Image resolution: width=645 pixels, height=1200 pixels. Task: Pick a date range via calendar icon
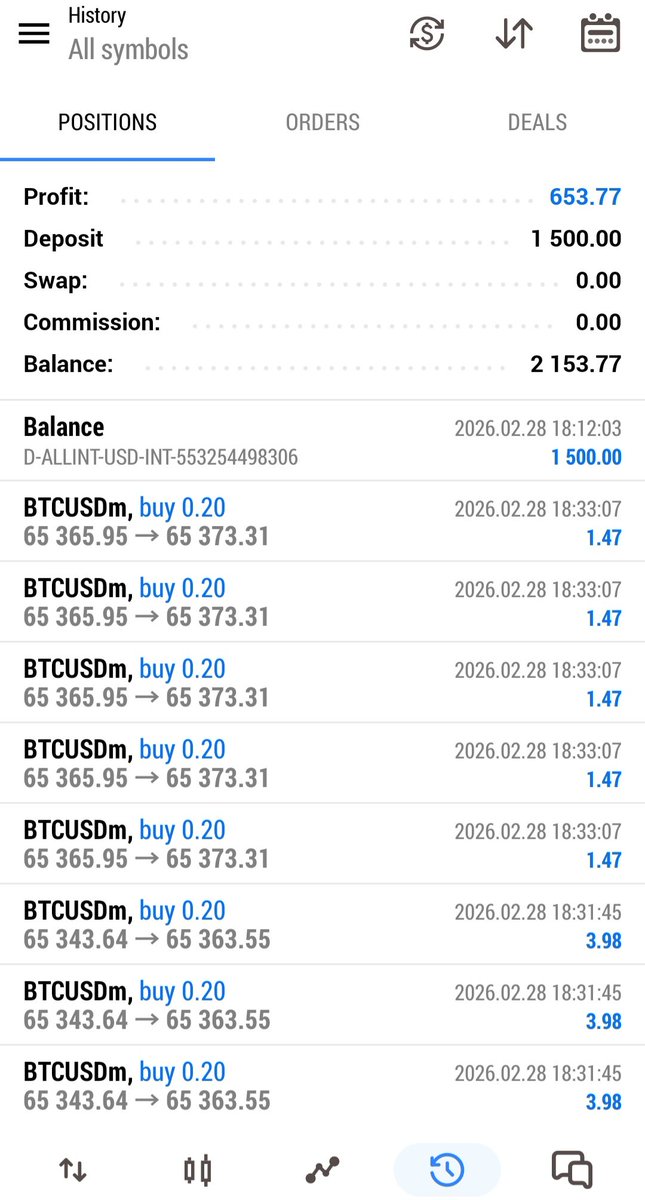pos(600,33)
